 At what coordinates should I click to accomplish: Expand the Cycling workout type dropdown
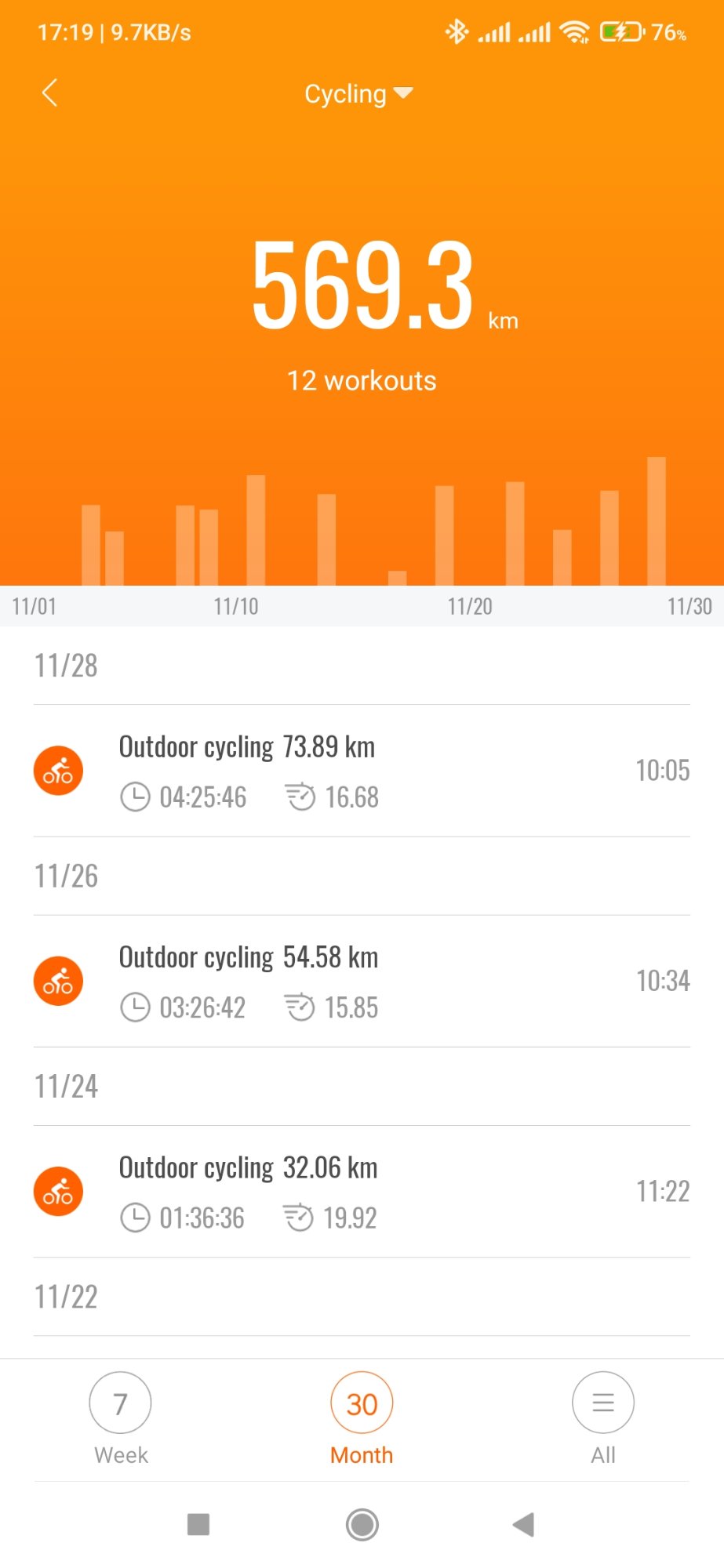coord(358,94)
